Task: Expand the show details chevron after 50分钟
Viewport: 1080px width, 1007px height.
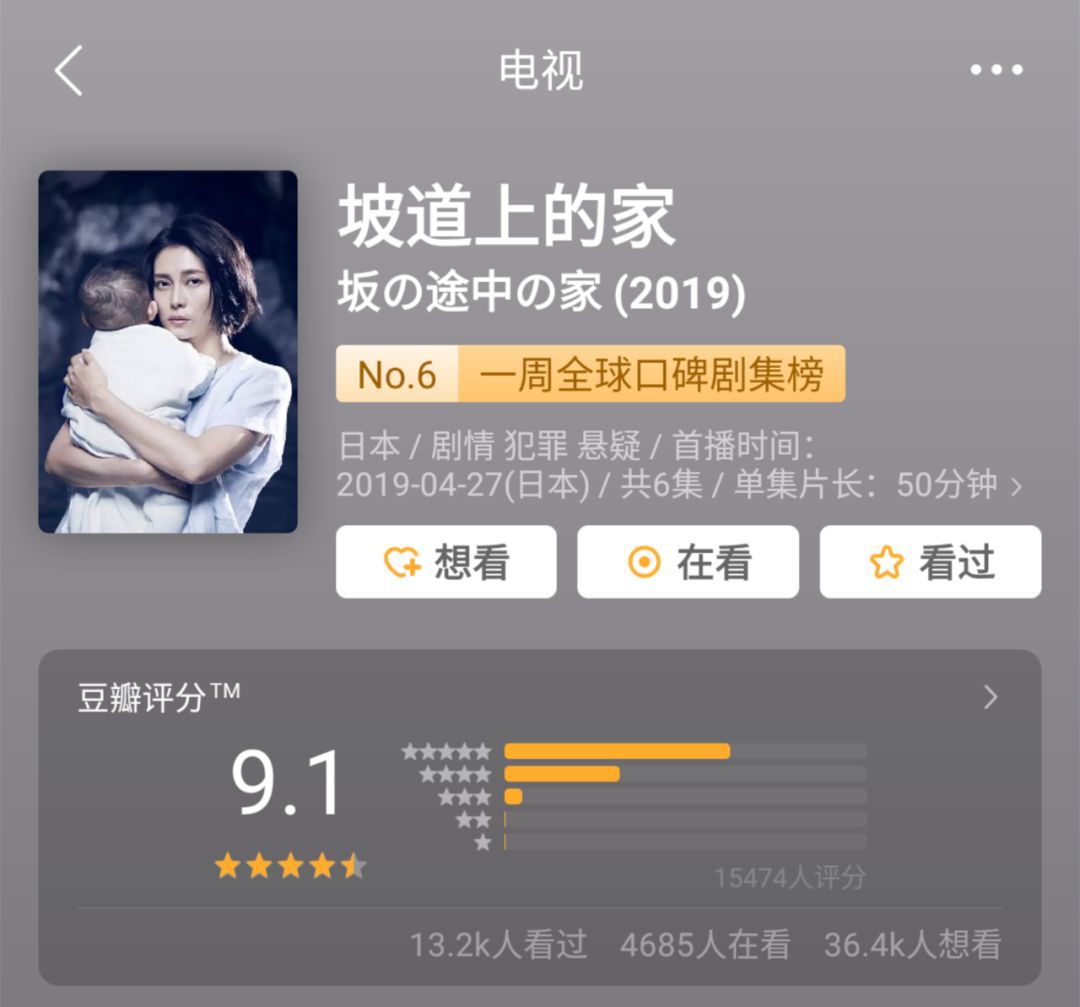Action: [1017, 486]
